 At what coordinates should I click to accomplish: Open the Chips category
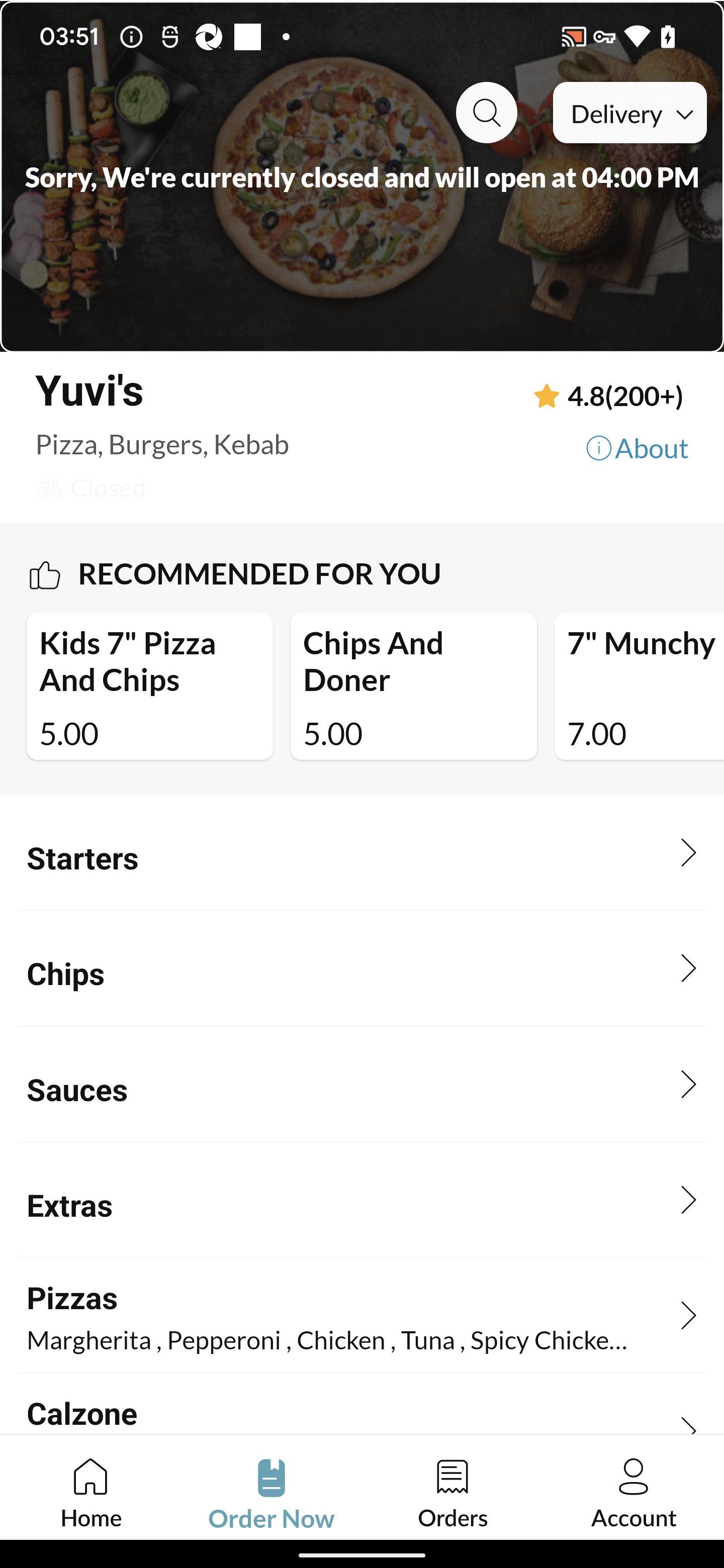(361, 972)
